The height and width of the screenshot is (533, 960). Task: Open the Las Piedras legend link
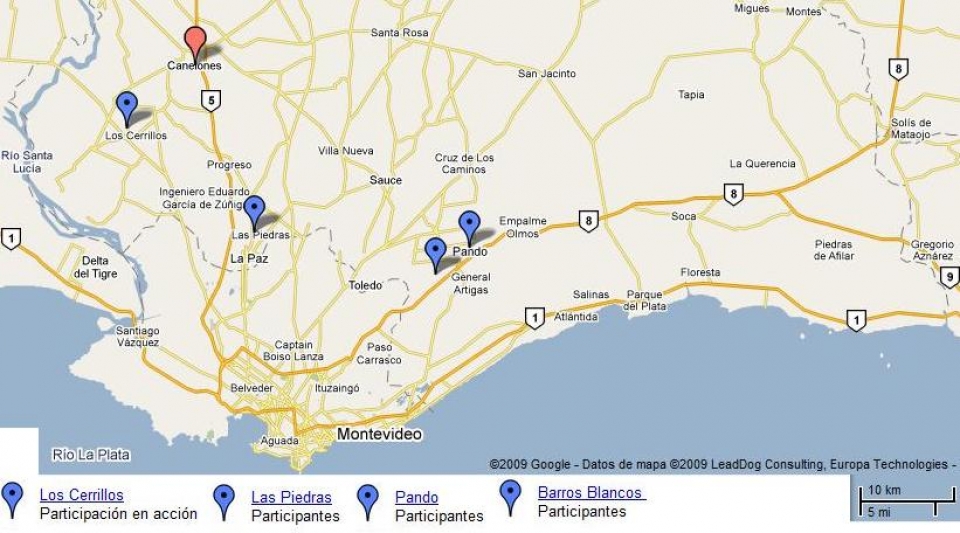click(291, 497)
